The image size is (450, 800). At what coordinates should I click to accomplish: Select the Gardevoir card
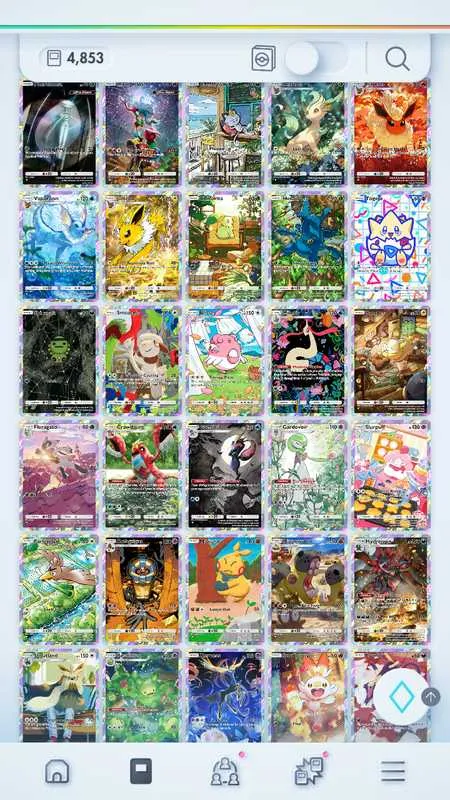point(308,474)
